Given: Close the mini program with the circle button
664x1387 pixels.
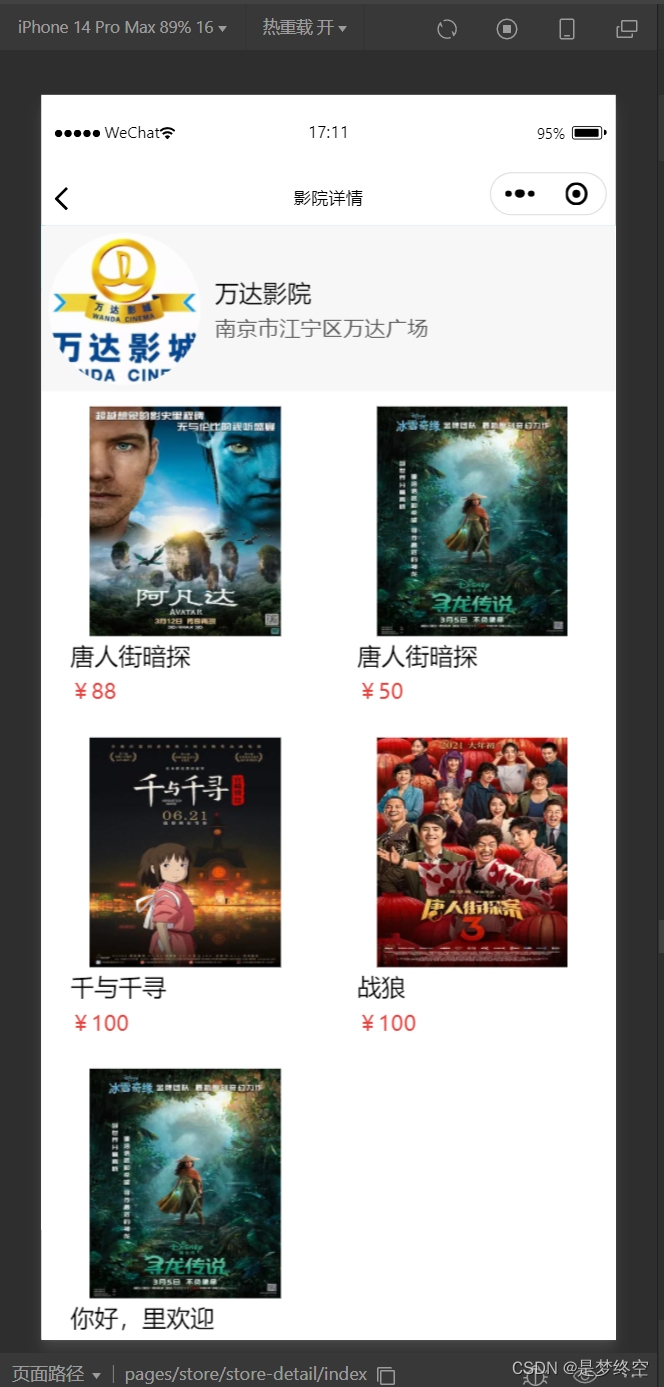Looking at the screenshot, I should (576, 194).
